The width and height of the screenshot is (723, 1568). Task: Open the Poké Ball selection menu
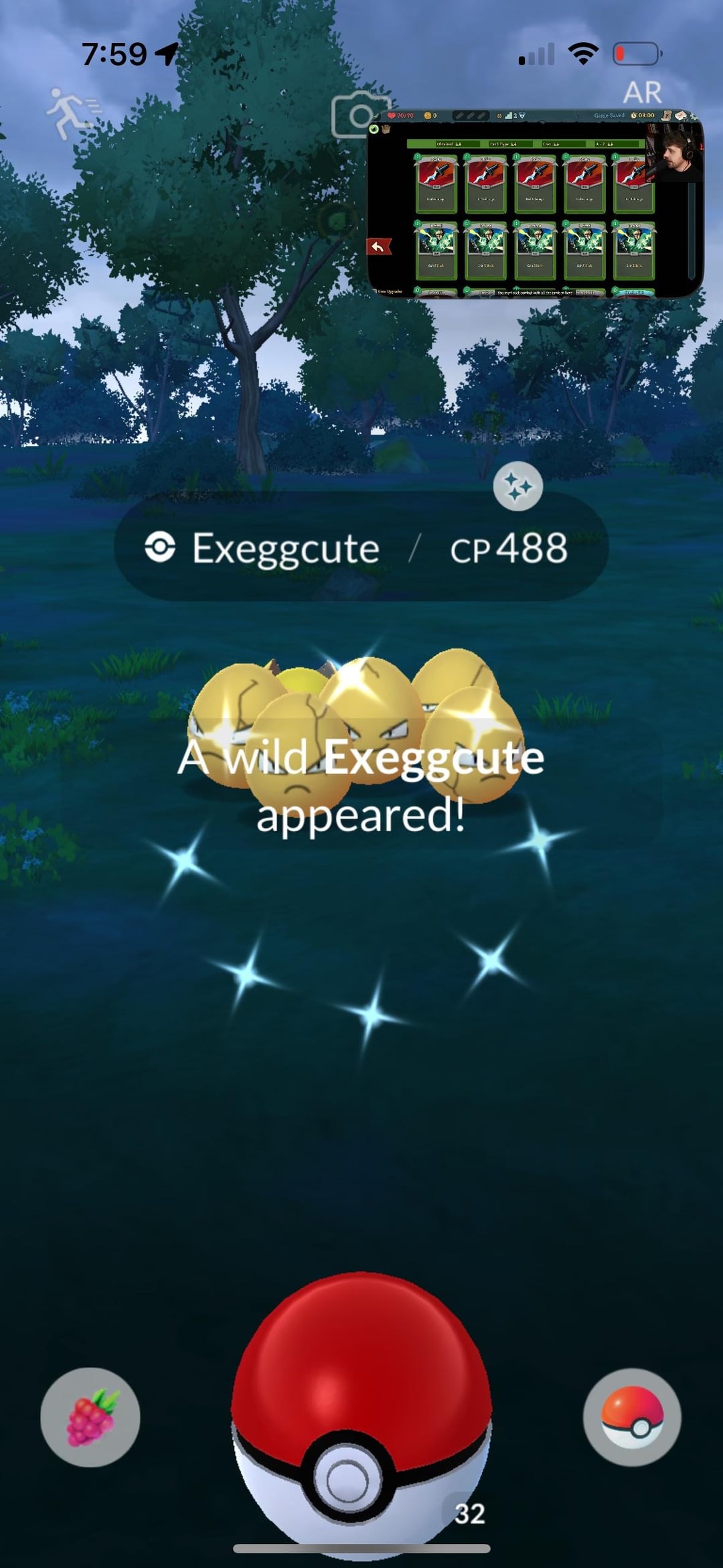pos(632,1417)
